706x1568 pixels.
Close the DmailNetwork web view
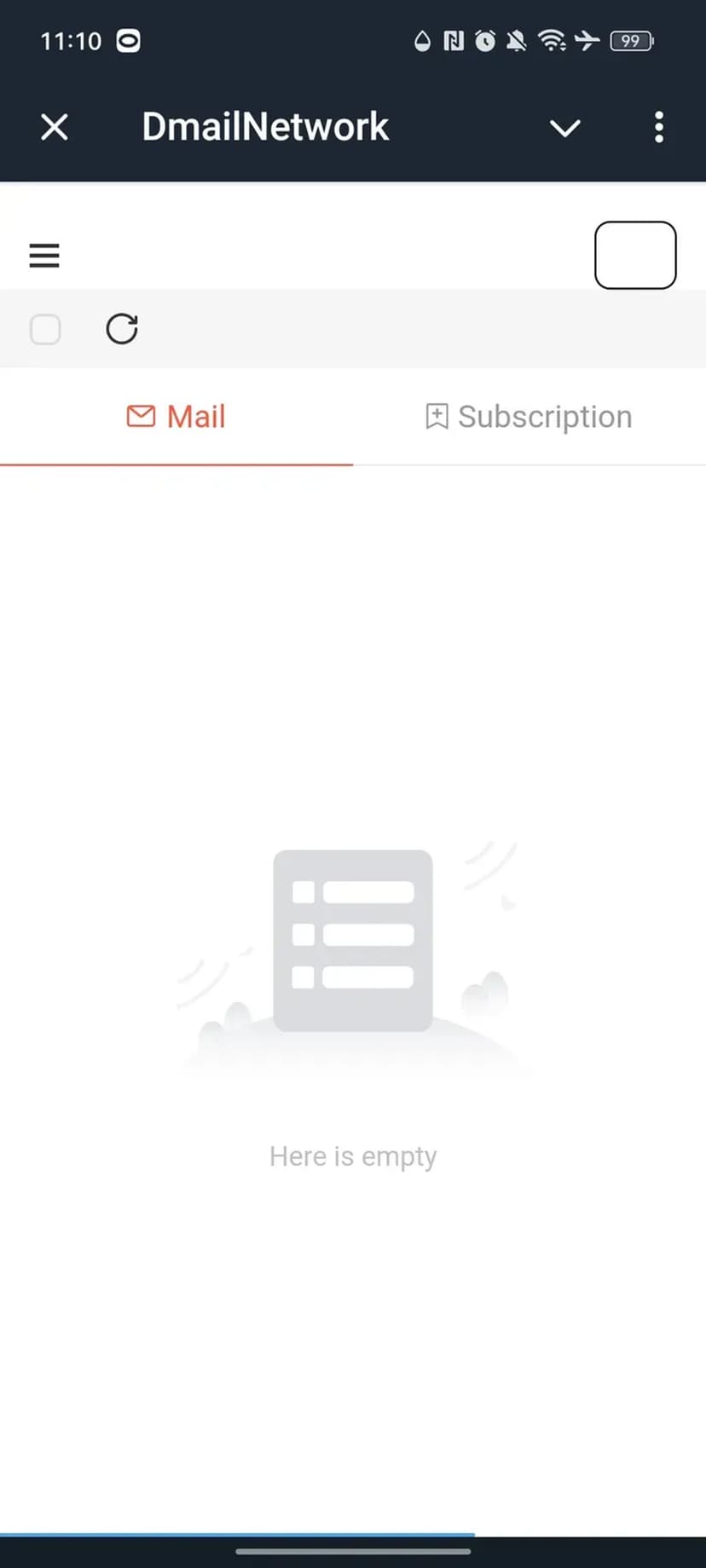tap(55, 128)
